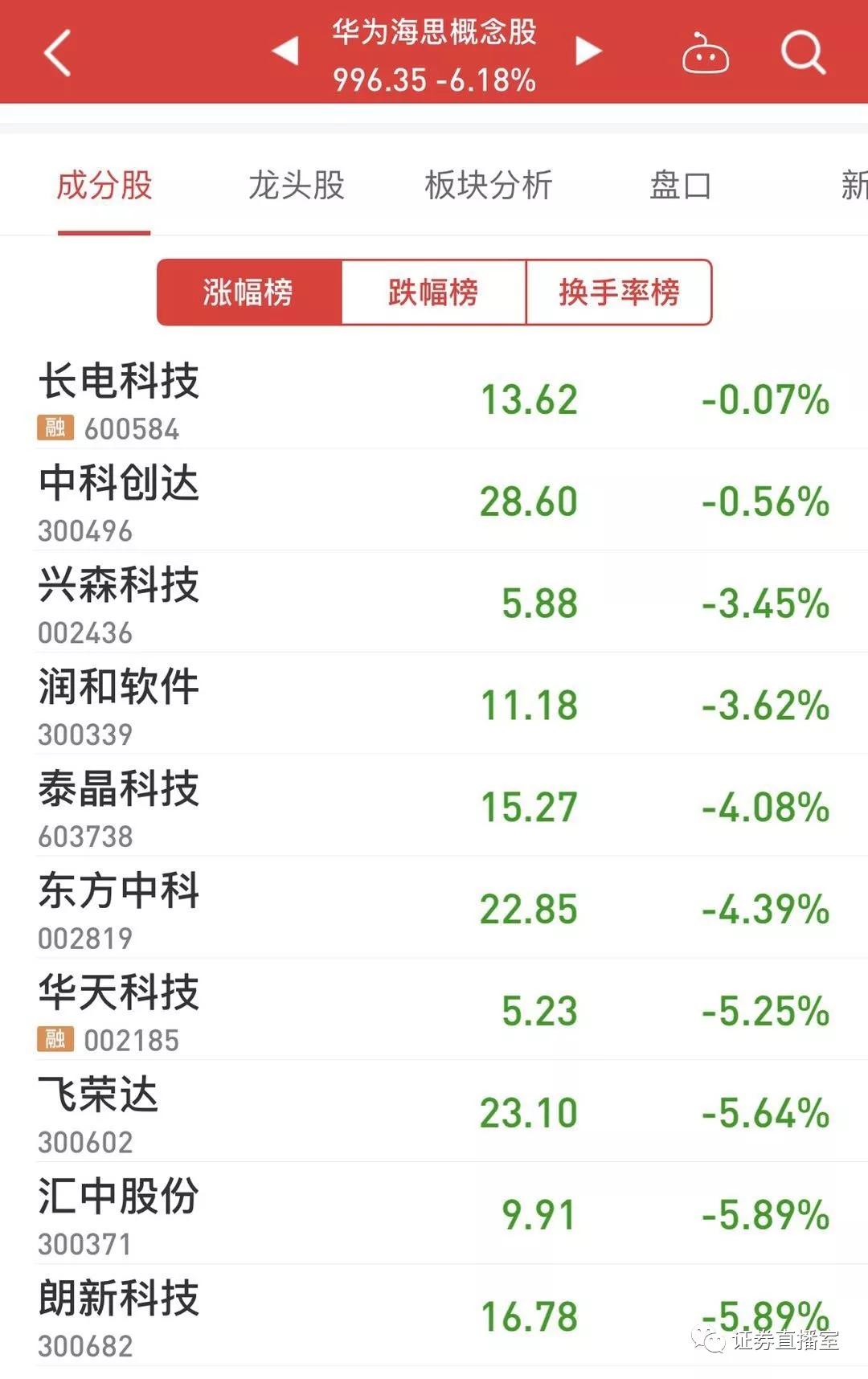Switch to the 跌幅榜 ranking
The width and height of the screenshot is (868, 1379).
coord(432,293)
